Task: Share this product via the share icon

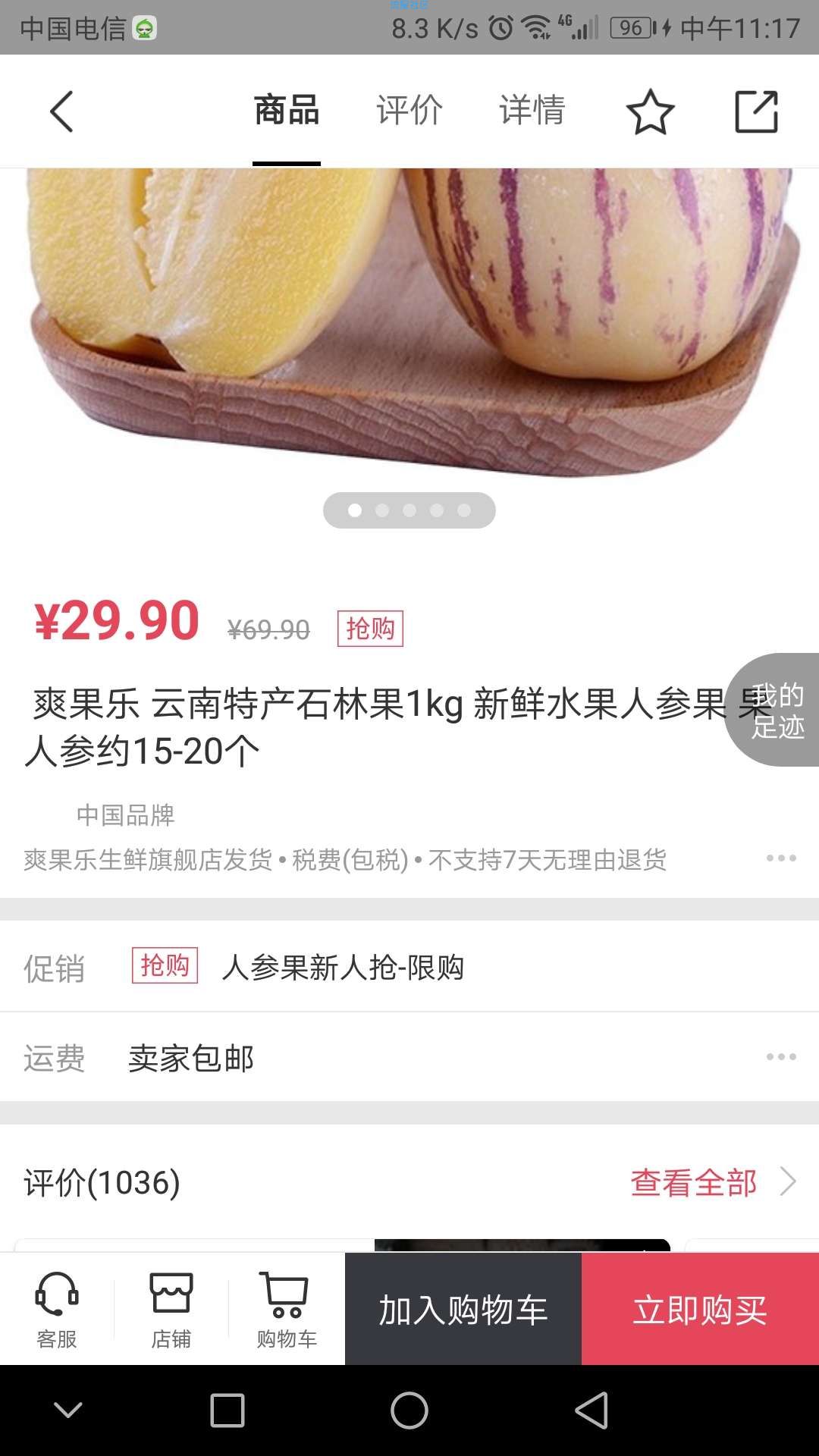Action: coord(757,111)
